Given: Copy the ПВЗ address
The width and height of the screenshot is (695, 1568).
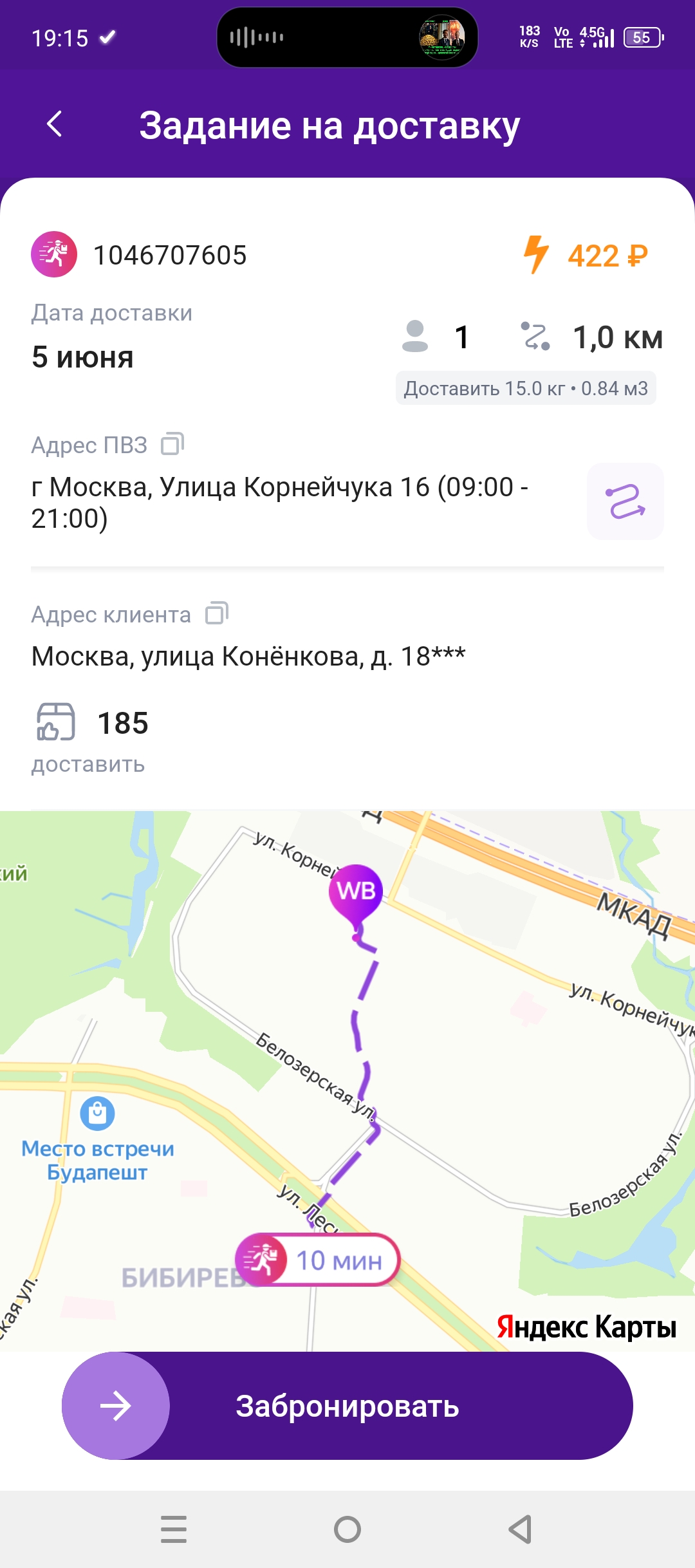Looking at the screenshot, I should click(172, 444).
